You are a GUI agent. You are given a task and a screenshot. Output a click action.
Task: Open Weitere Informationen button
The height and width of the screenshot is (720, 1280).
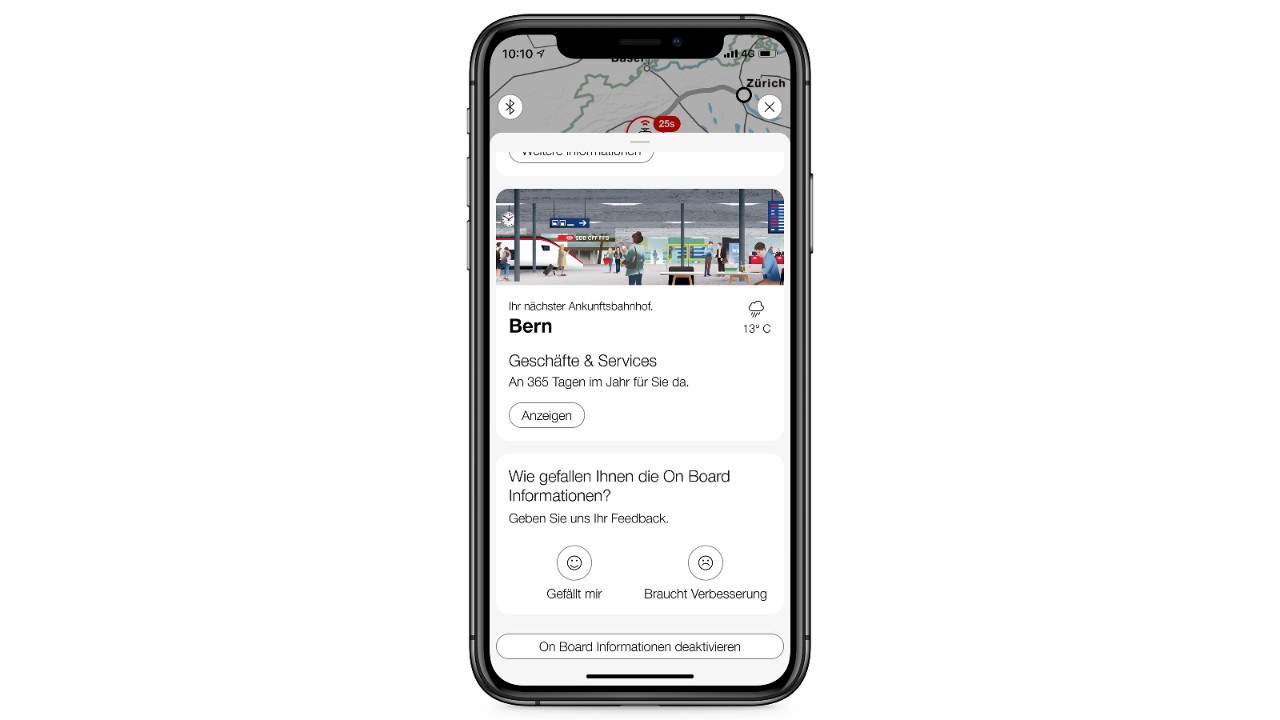click(x=581, y=153)
